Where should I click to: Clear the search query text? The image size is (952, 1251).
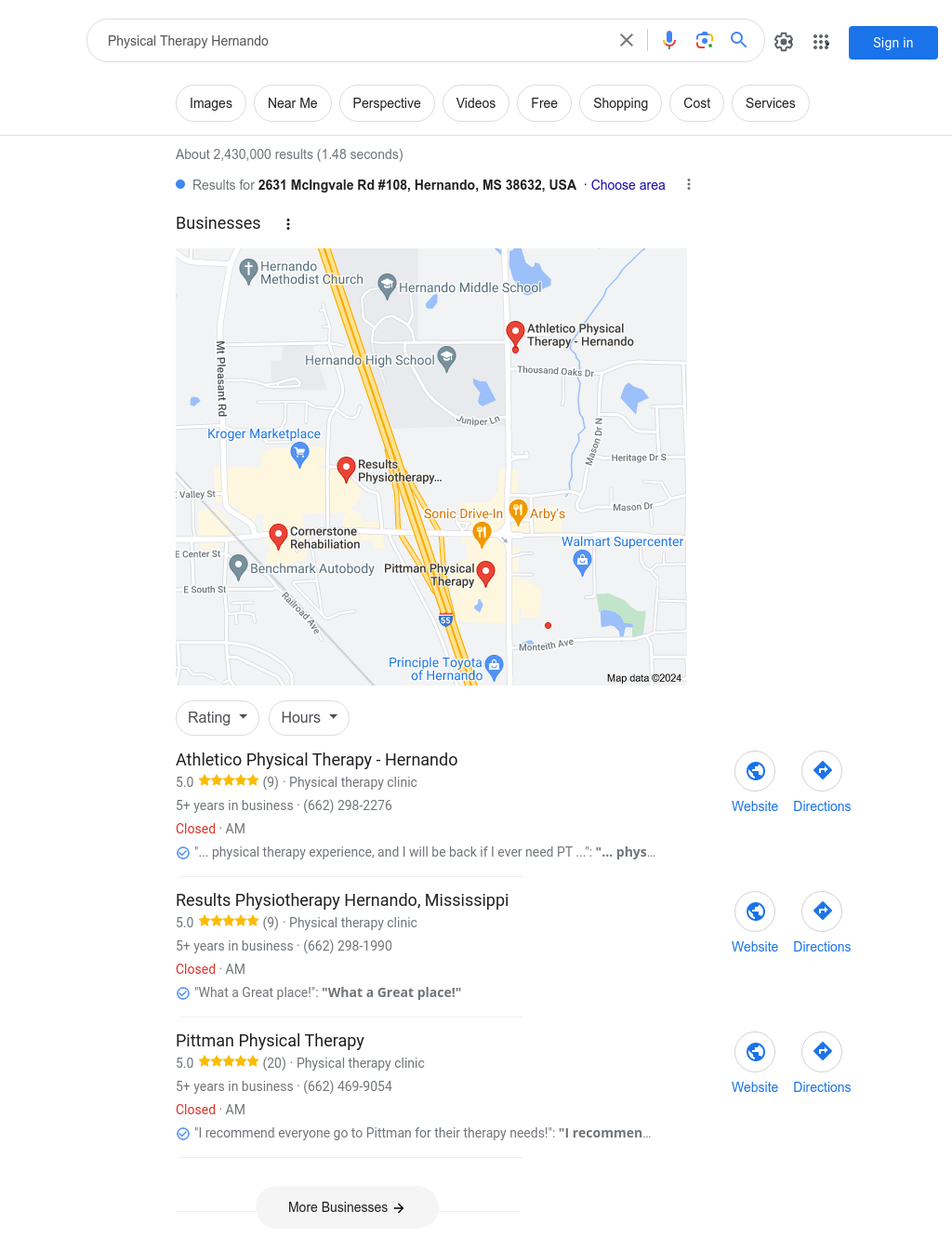pyautogui.click(x=627, y=40)
